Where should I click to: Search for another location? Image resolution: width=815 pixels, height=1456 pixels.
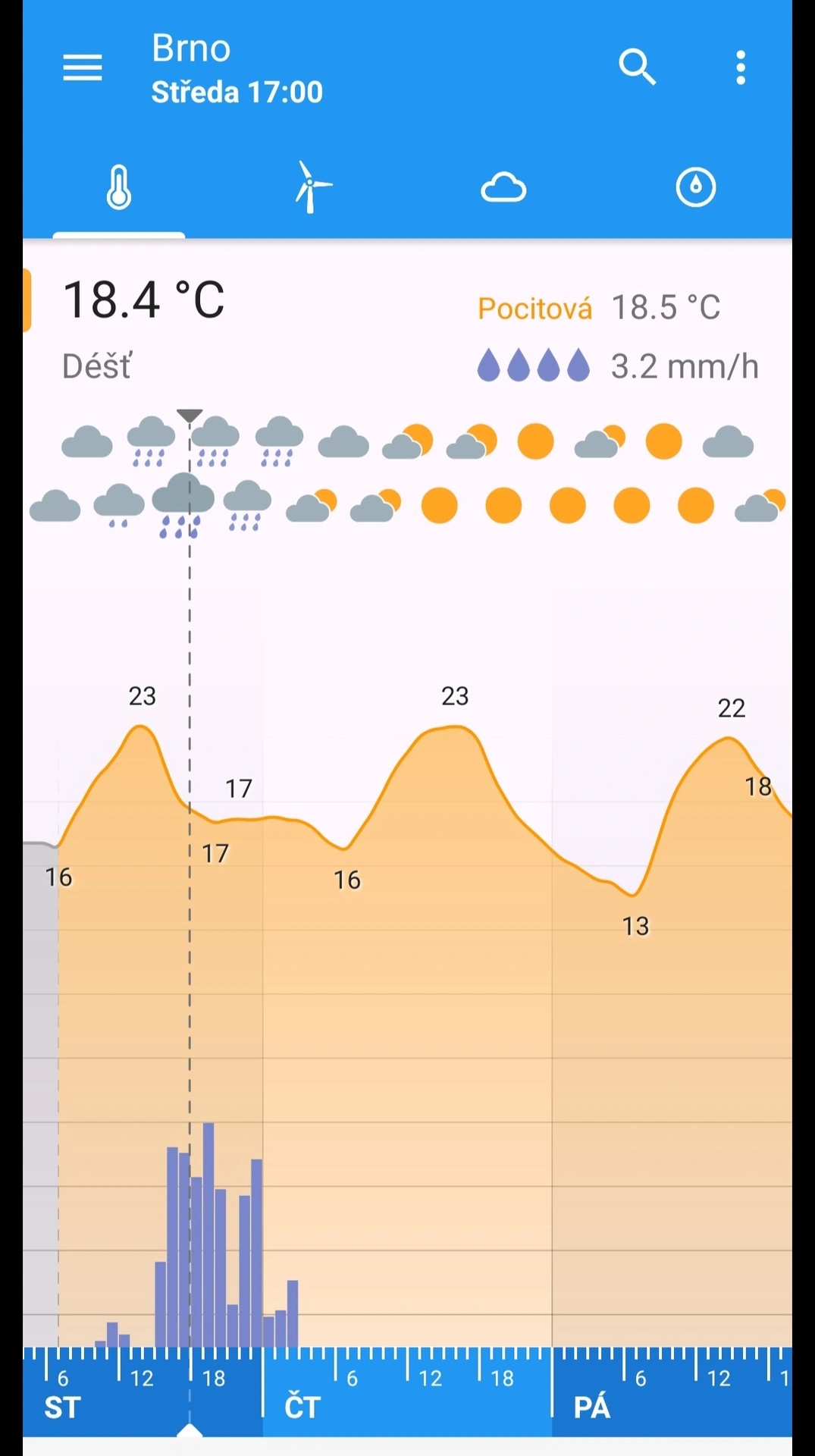pos(636,68)
